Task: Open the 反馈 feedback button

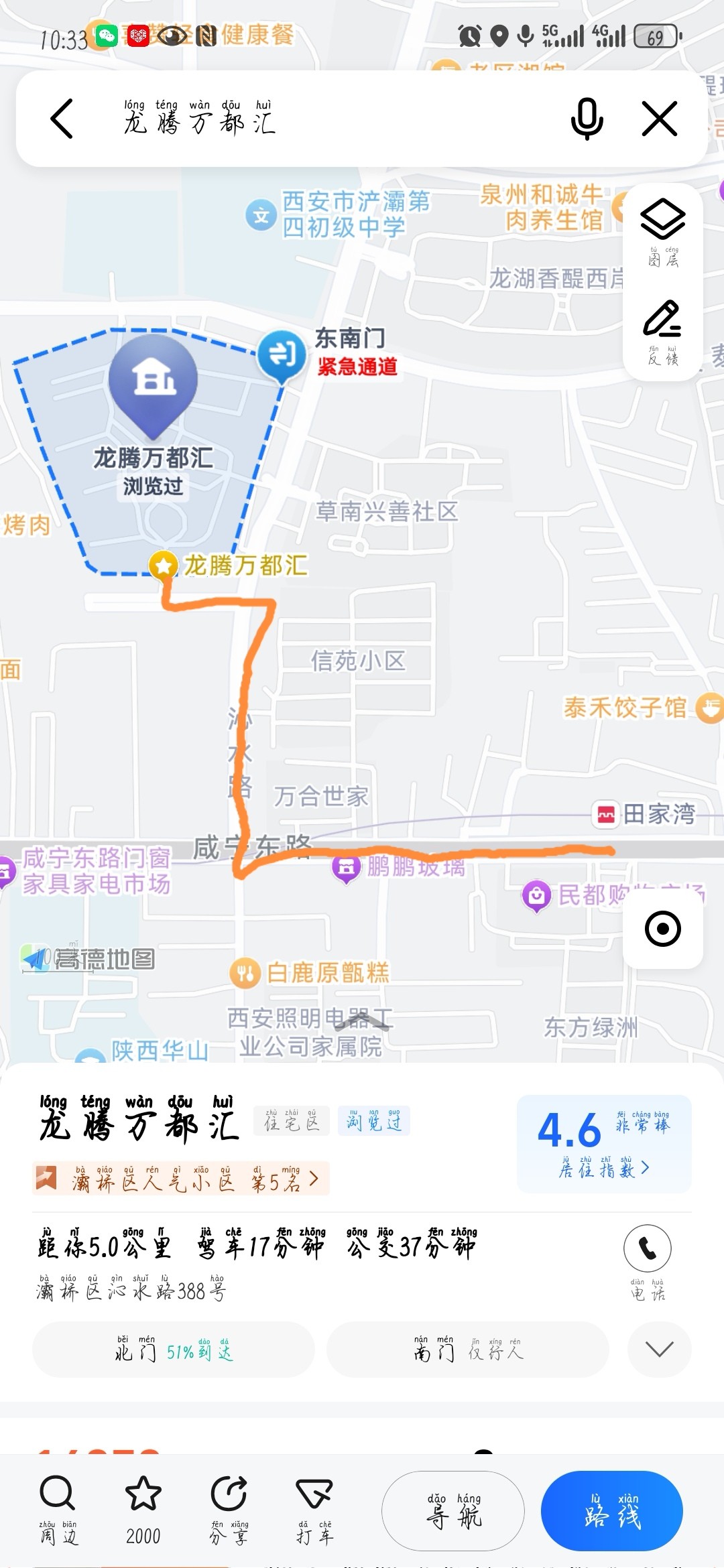Action: (x=663, y=333)
